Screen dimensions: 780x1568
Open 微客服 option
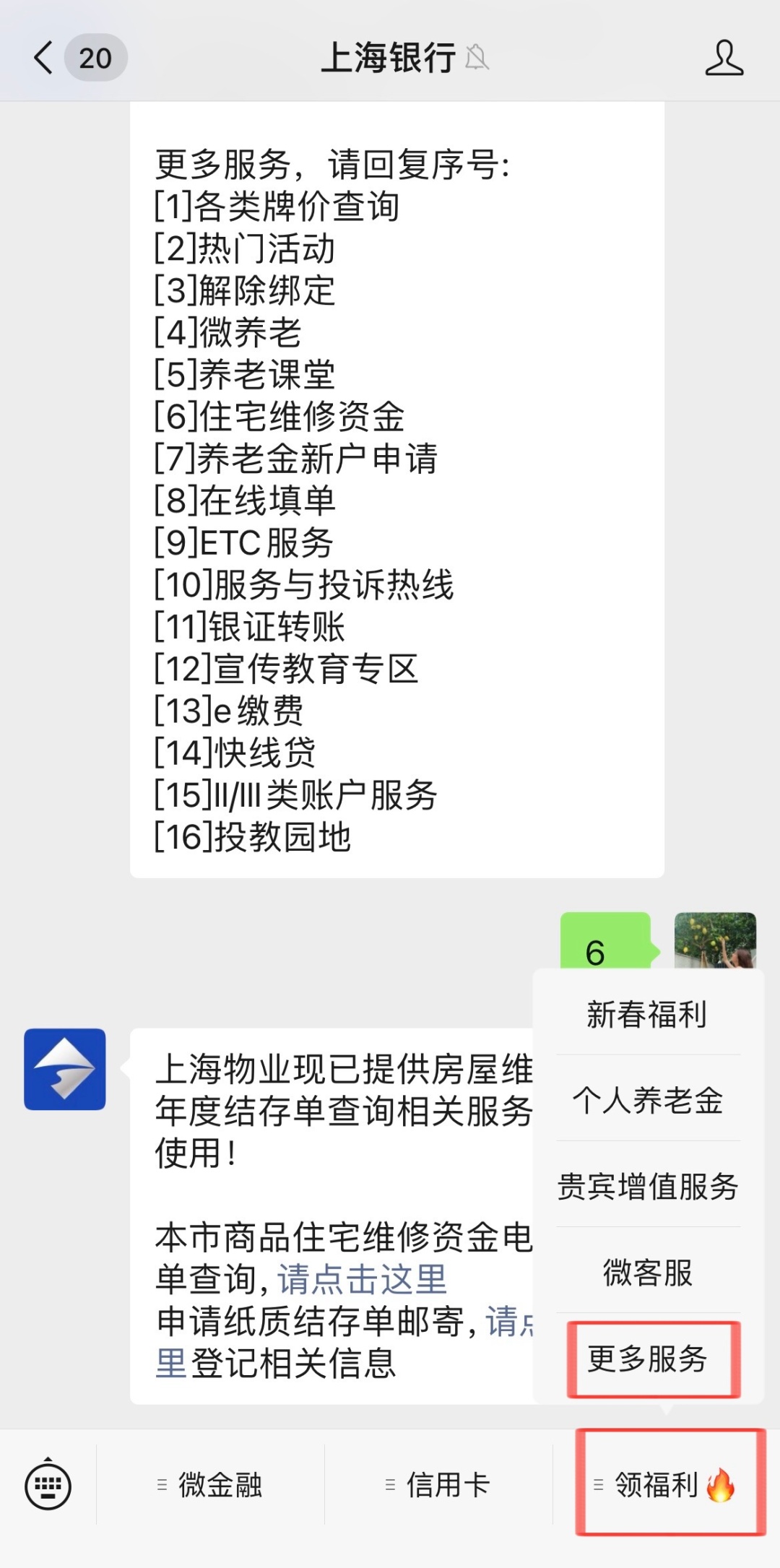[647, 1273]
